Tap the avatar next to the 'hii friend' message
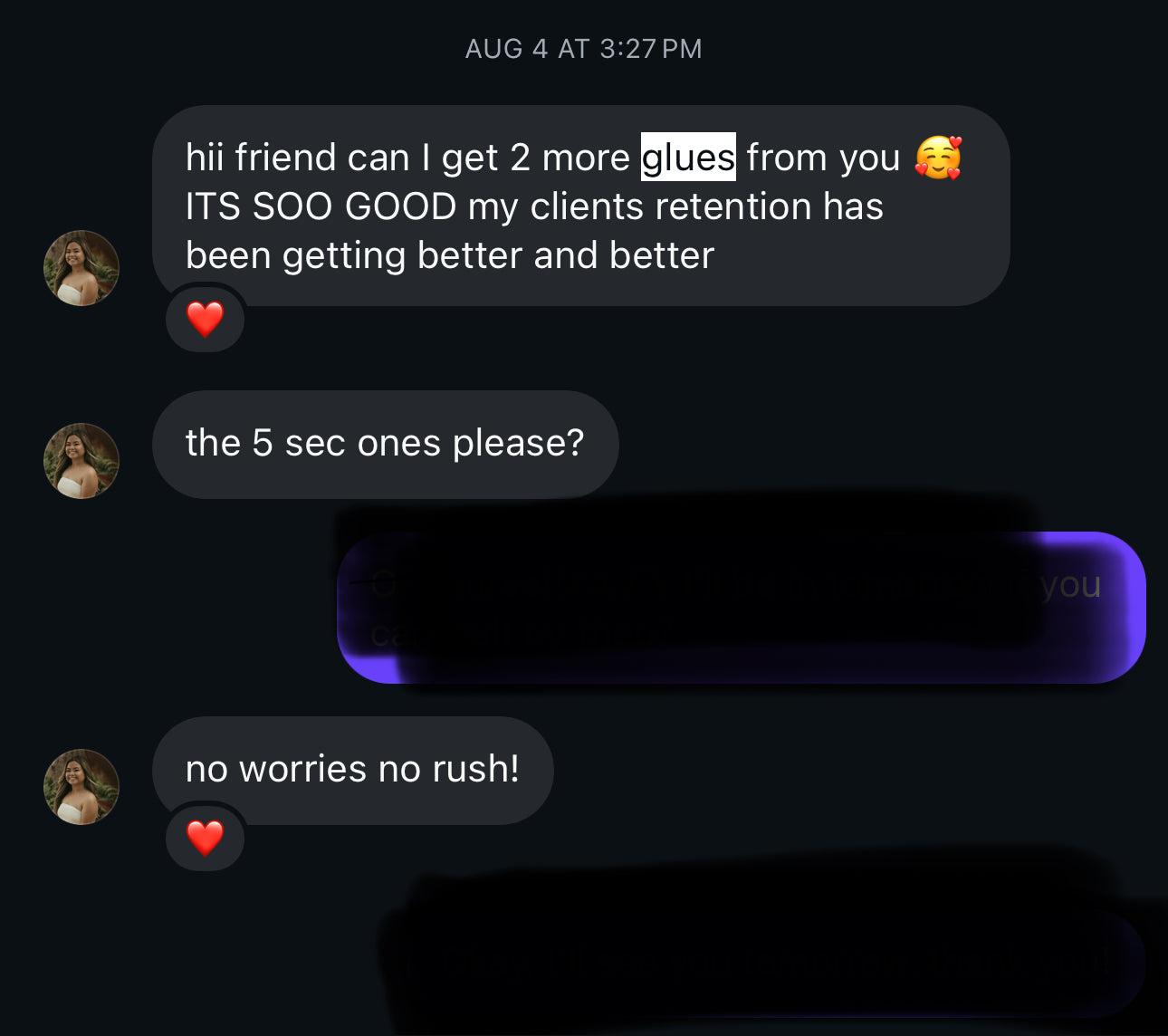 (81, 268)
